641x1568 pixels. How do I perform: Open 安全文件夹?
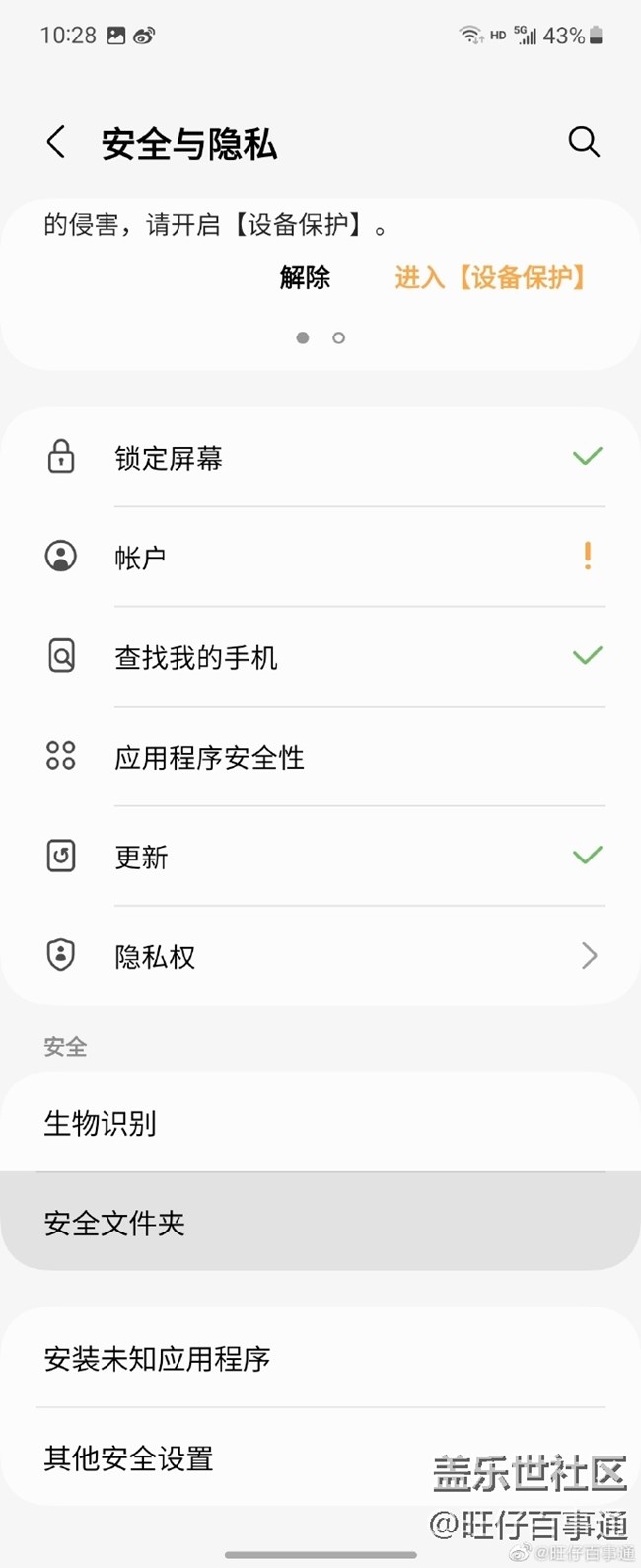[320, 1224]
